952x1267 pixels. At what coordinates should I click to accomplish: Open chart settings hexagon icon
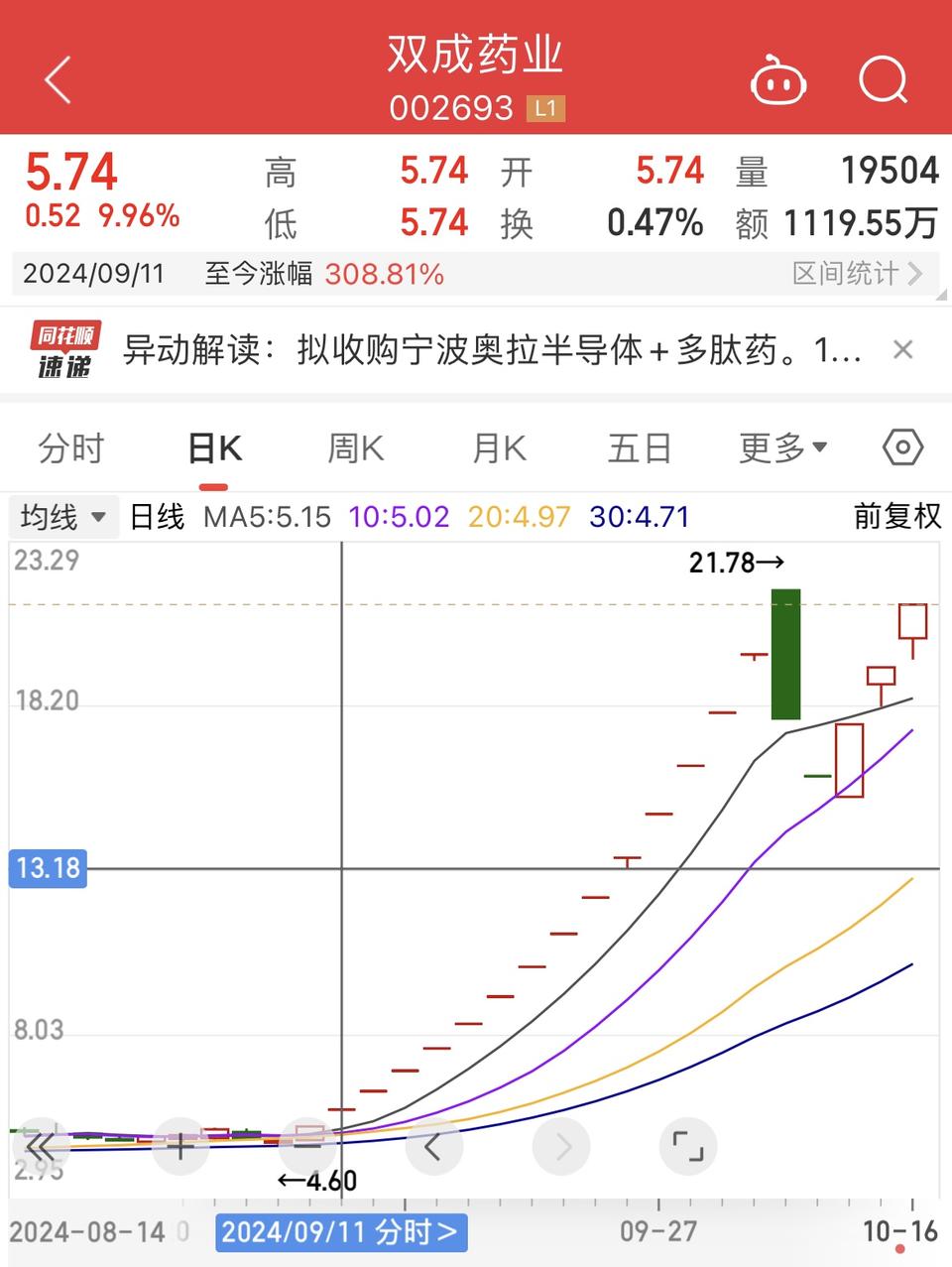(x=902, y=447)
